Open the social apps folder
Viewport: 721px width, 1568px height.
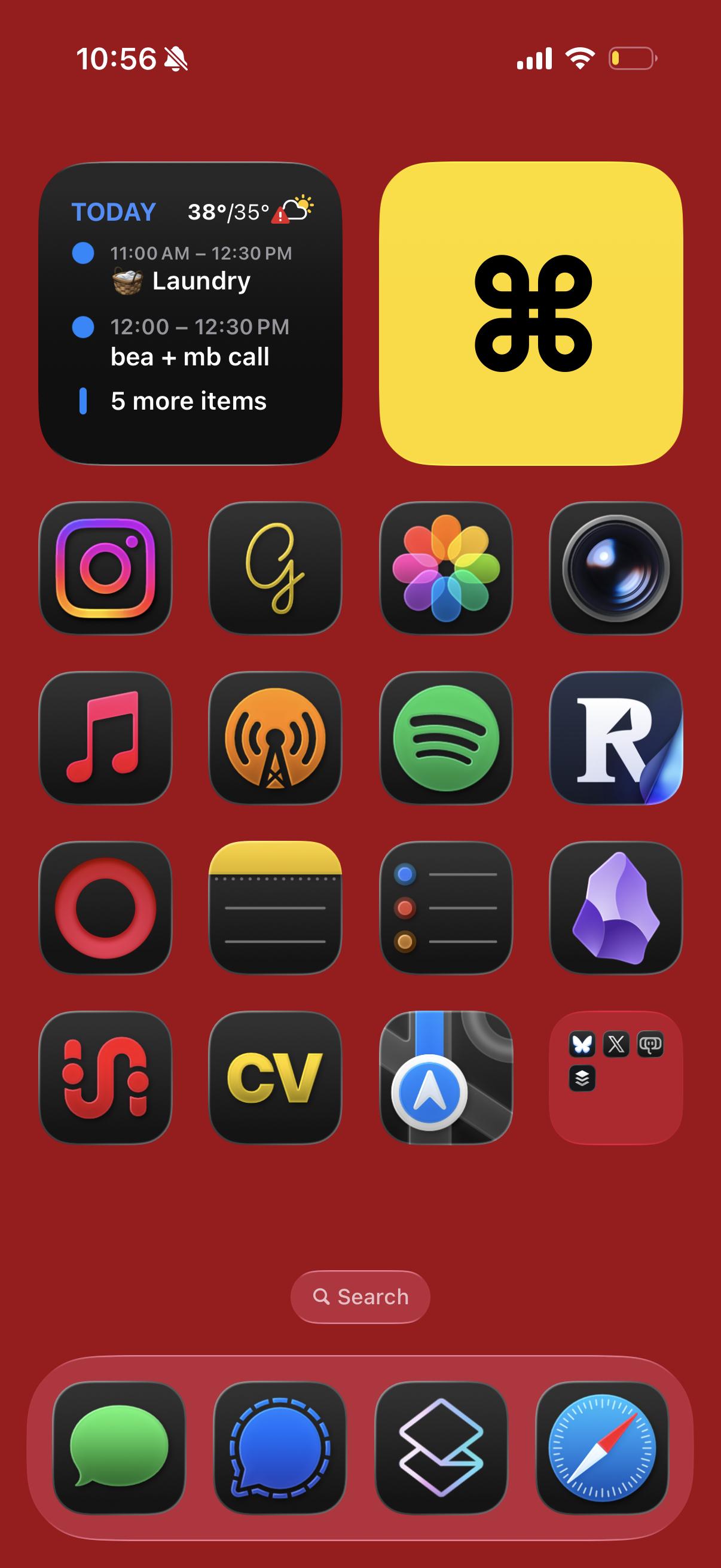[615, 1078]
